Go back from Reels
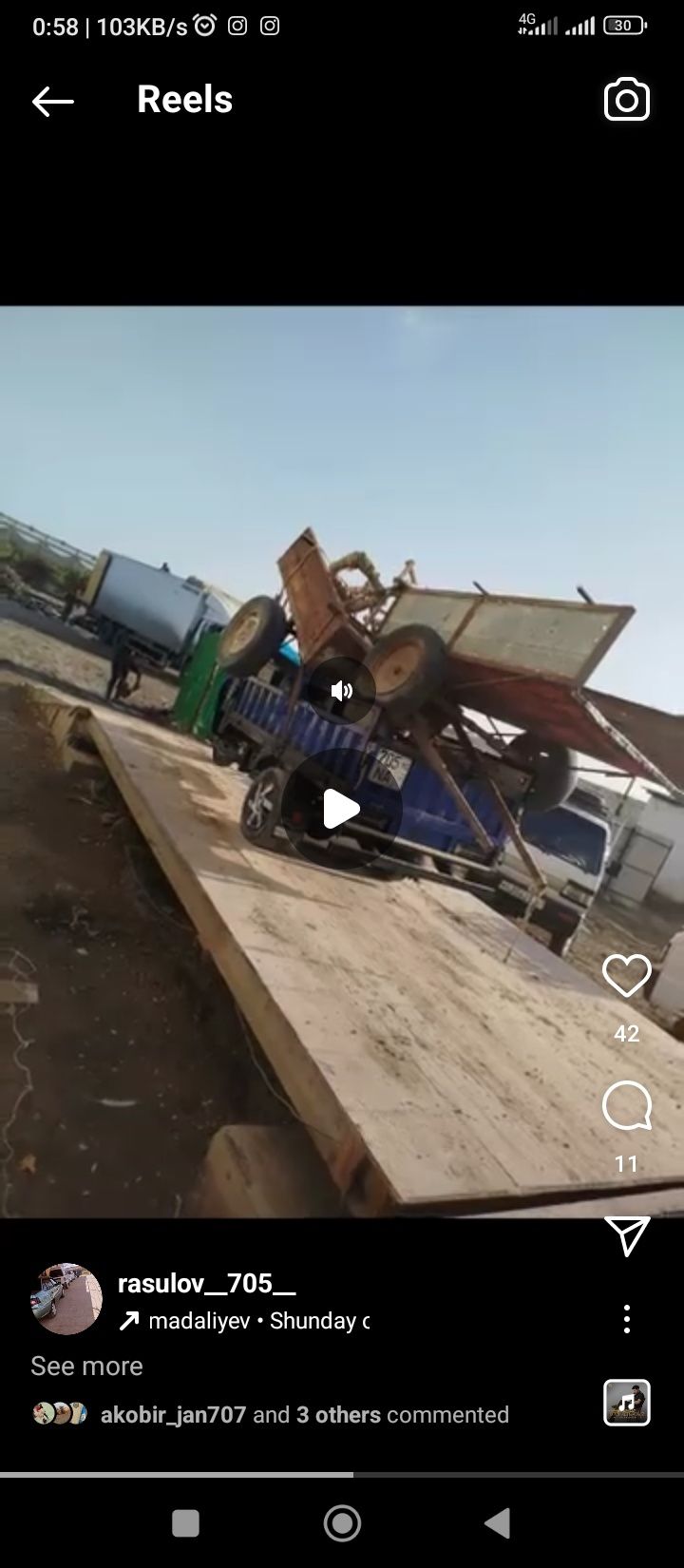This screenshot has width=684, height=1568. point(52,102)
